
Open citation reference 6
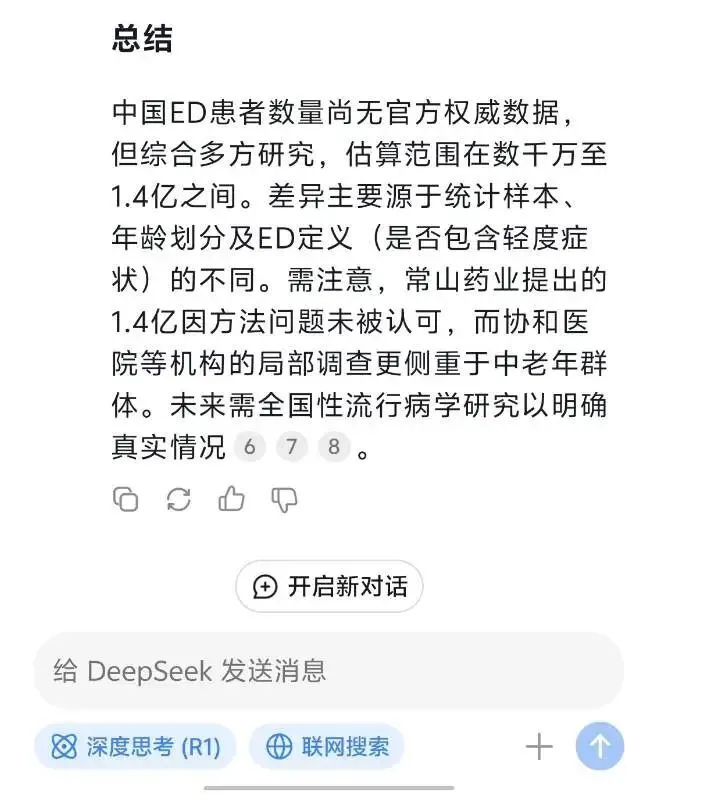[x=249, y=448]
